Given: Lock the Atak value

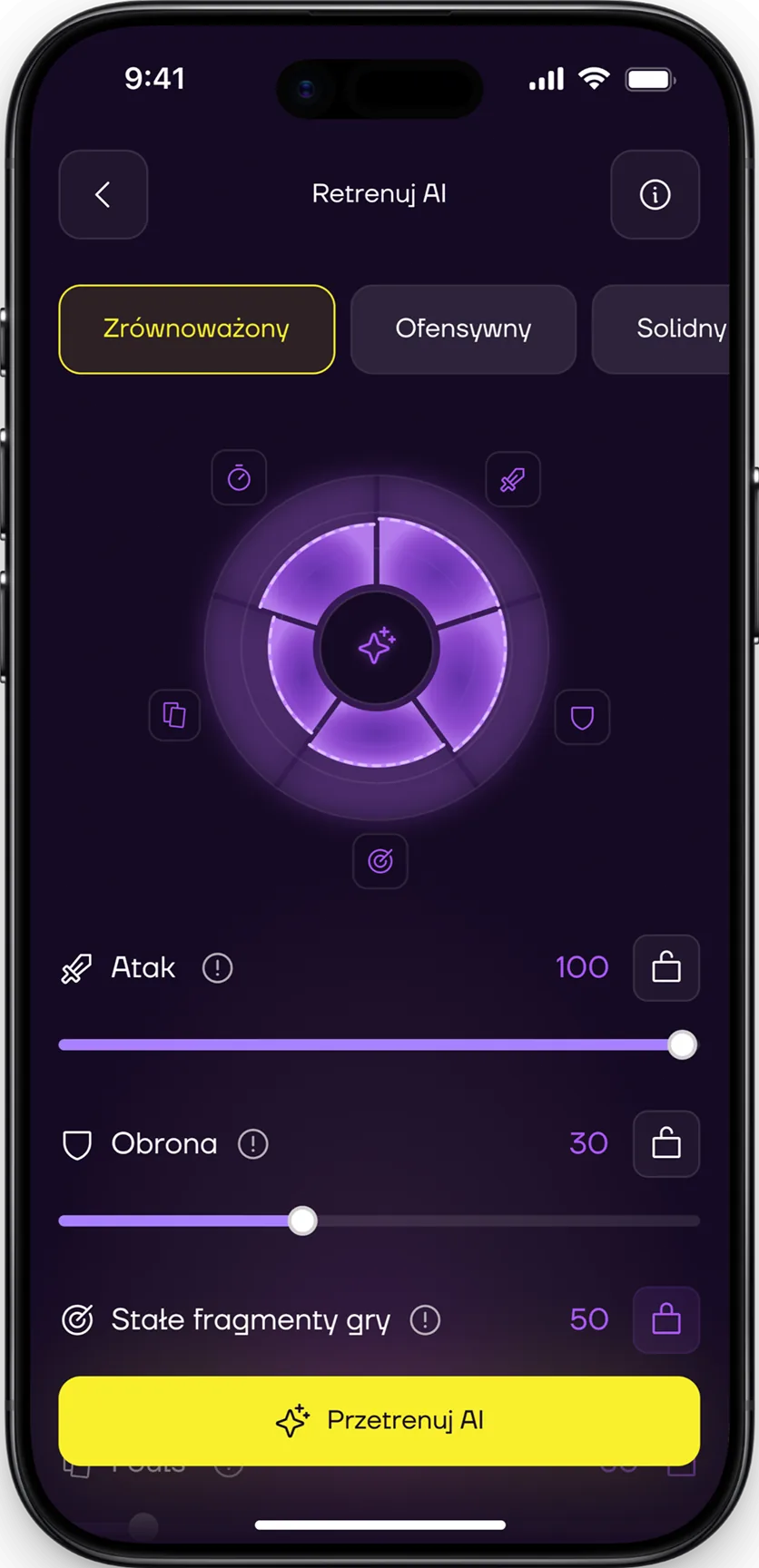Looking at the screenshot, I should 666,968.
